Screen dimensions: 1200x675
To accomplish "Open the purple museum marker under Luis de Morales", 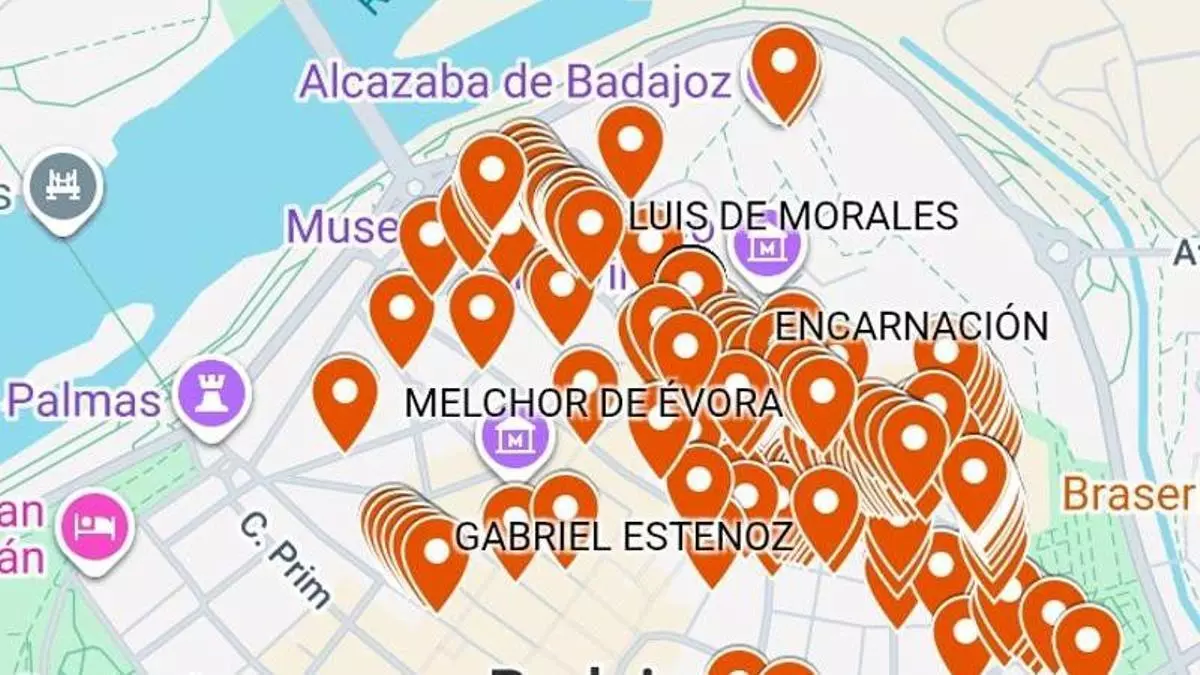I will pos(770,249).
